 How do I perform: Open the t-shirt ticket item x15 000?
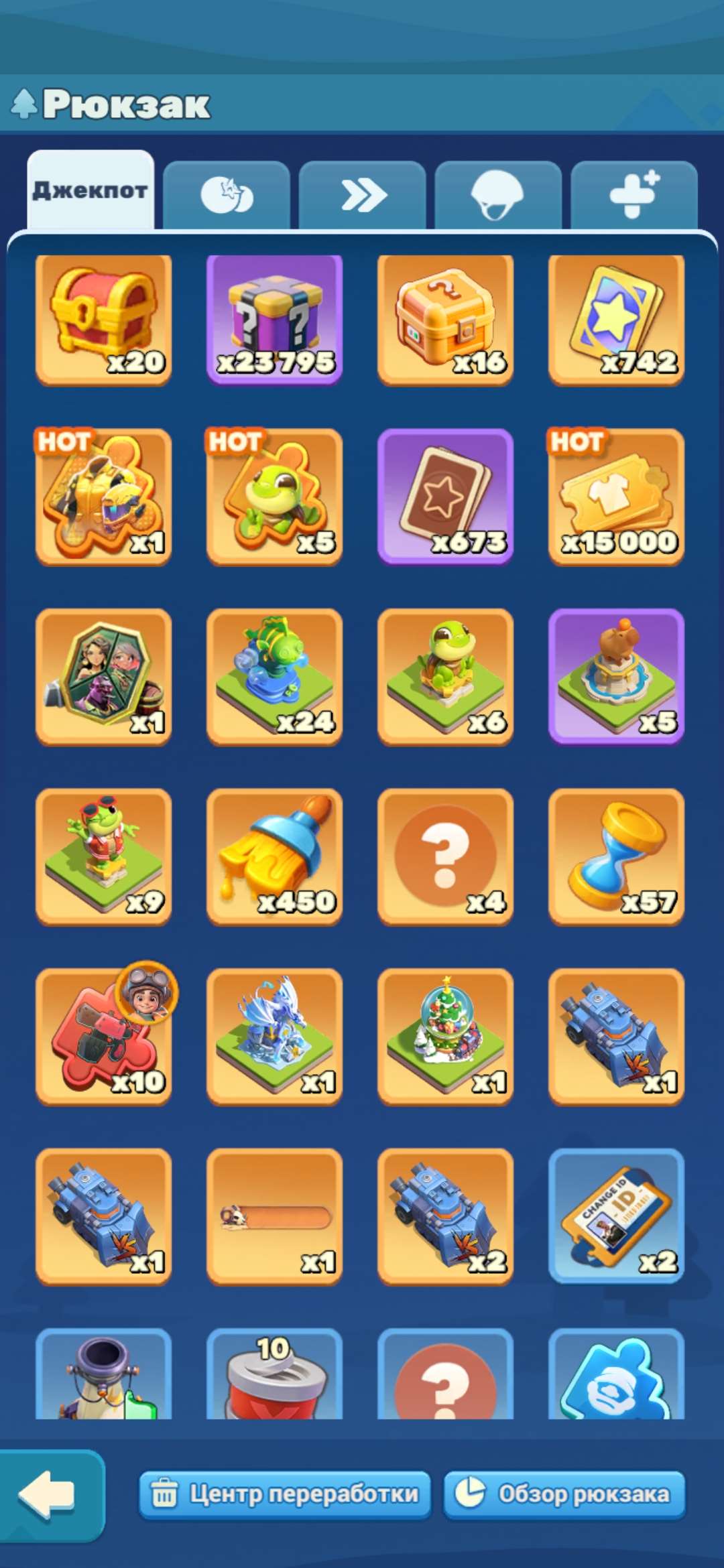[617, 496]
